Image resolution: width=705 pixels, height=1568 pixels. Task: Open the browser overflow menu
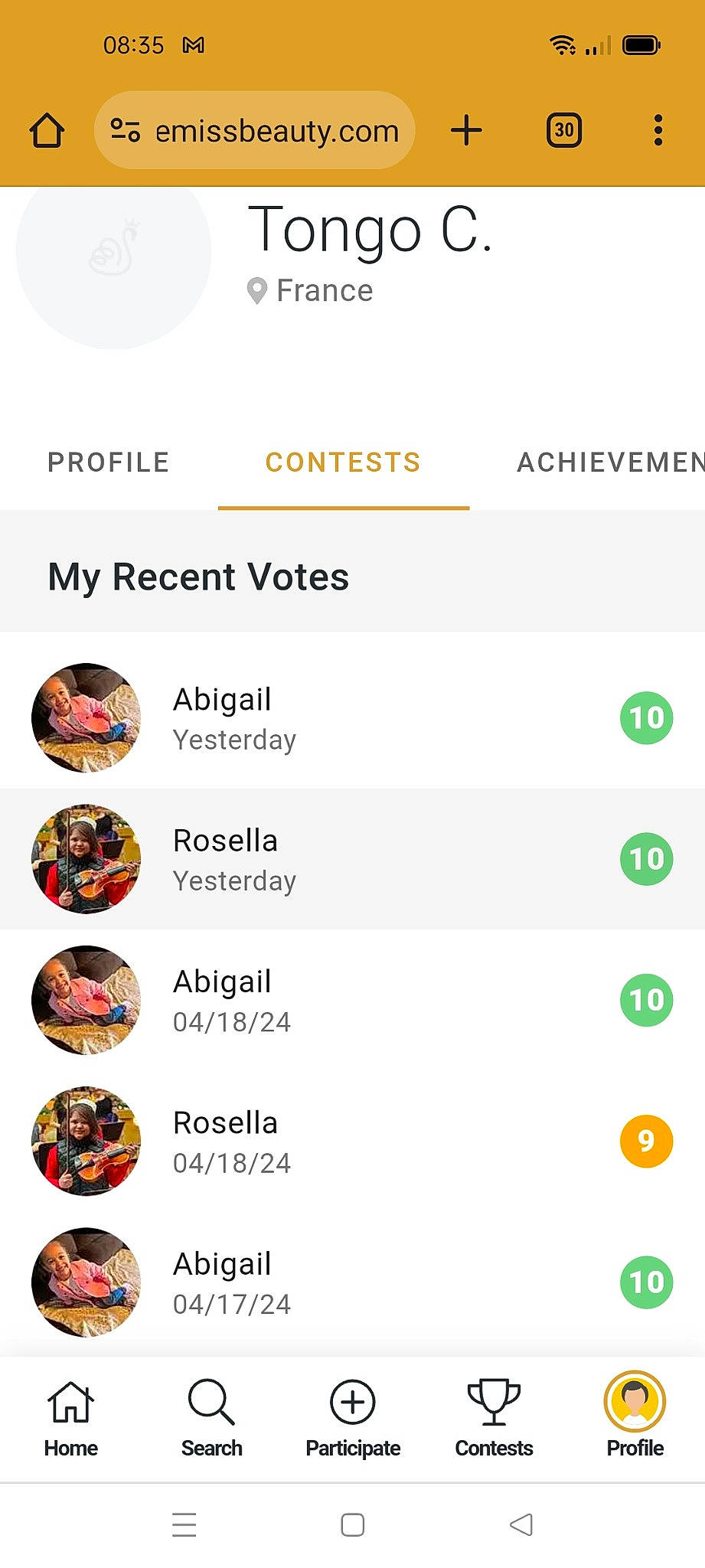(658, 131)
